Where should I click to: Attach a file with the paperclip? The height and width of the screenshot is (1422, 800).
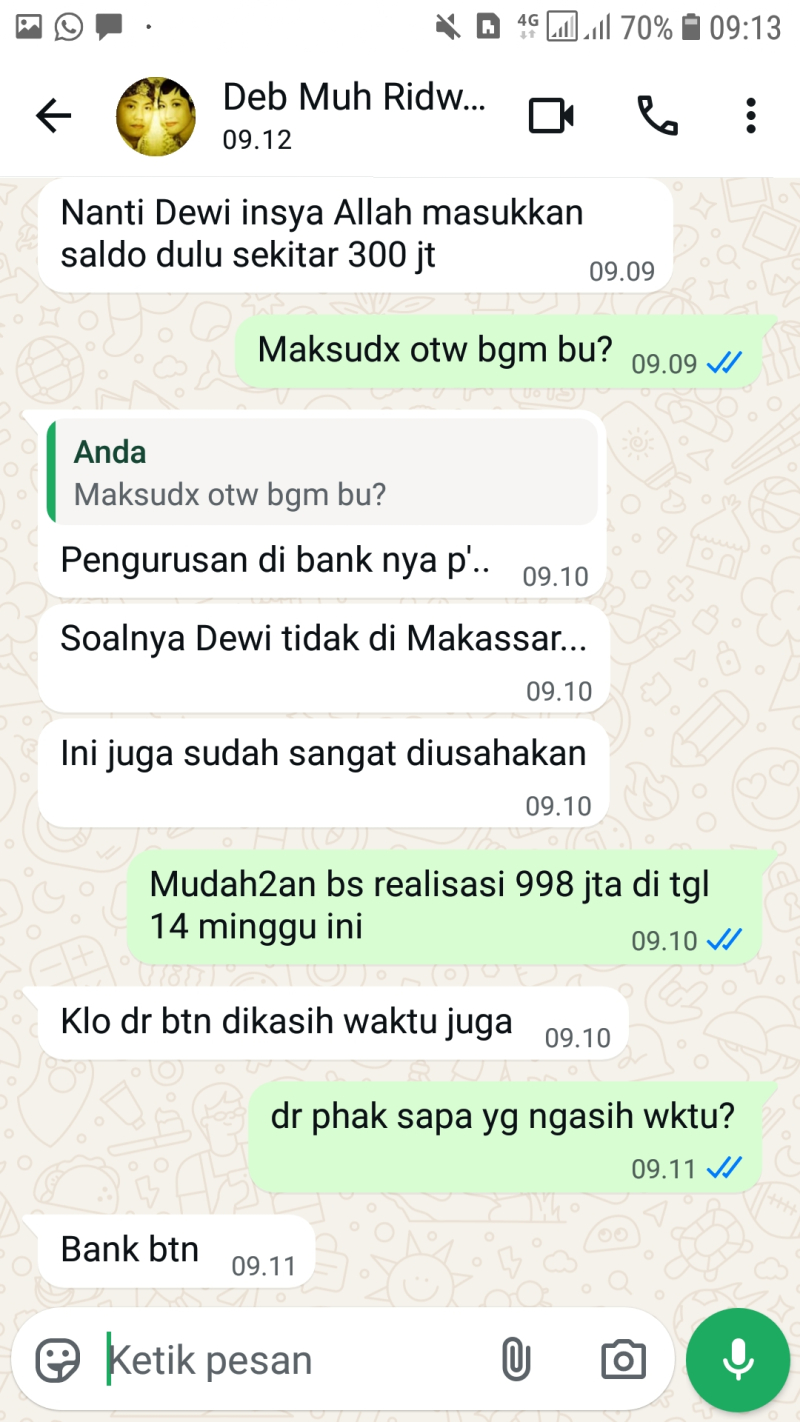tap(515, 1360)
